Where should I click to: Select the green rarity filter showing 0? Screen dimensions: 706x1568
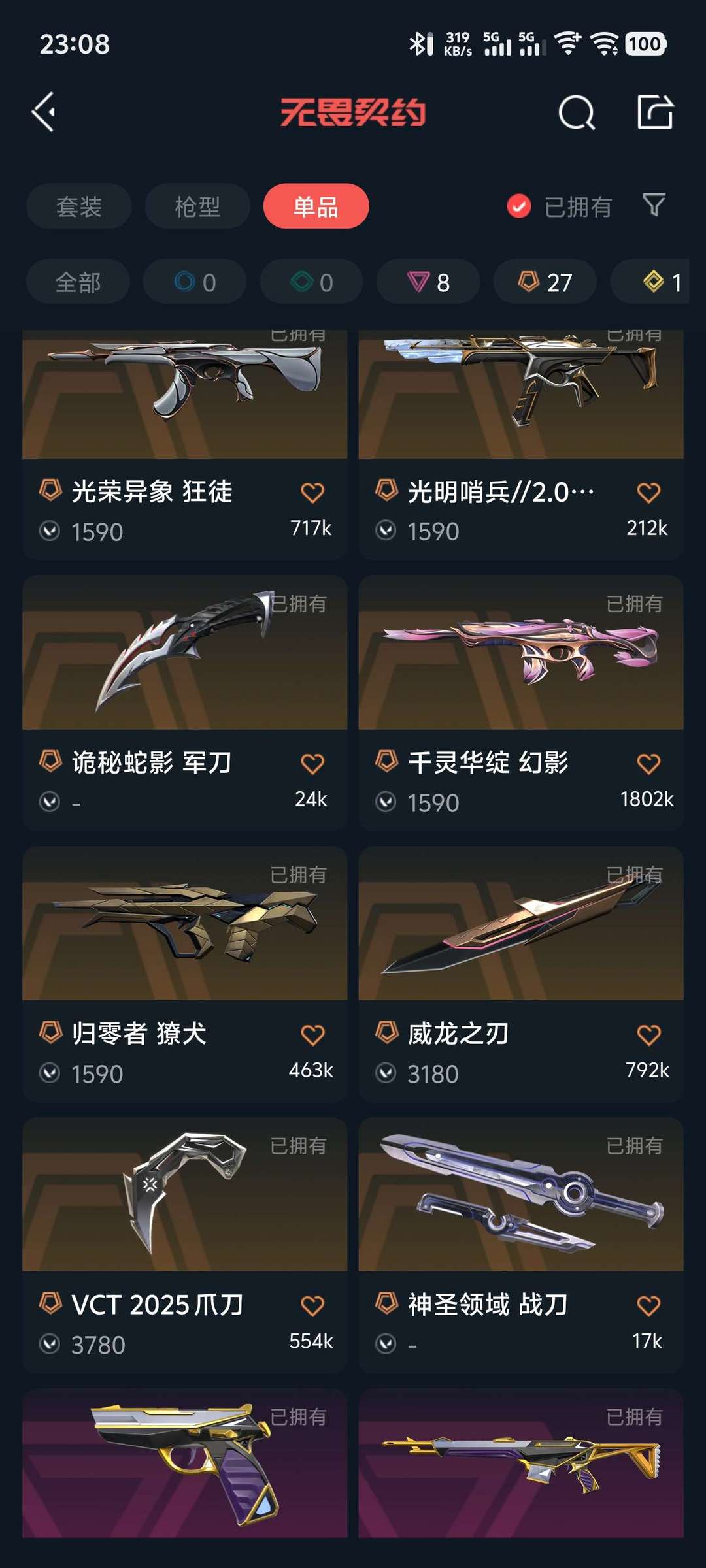pyautogui.click(x=311, y=282)
